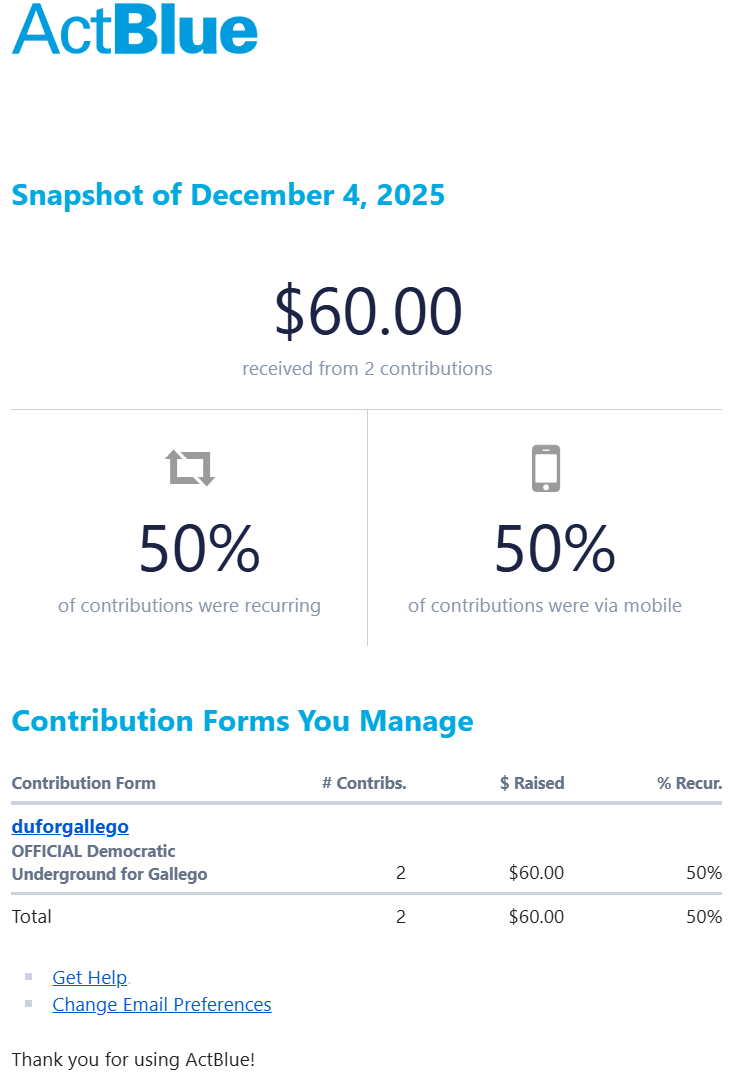The image size is (731, 1080).
Task: Open Change Email Preferences link
Action: coord(161,1005)
